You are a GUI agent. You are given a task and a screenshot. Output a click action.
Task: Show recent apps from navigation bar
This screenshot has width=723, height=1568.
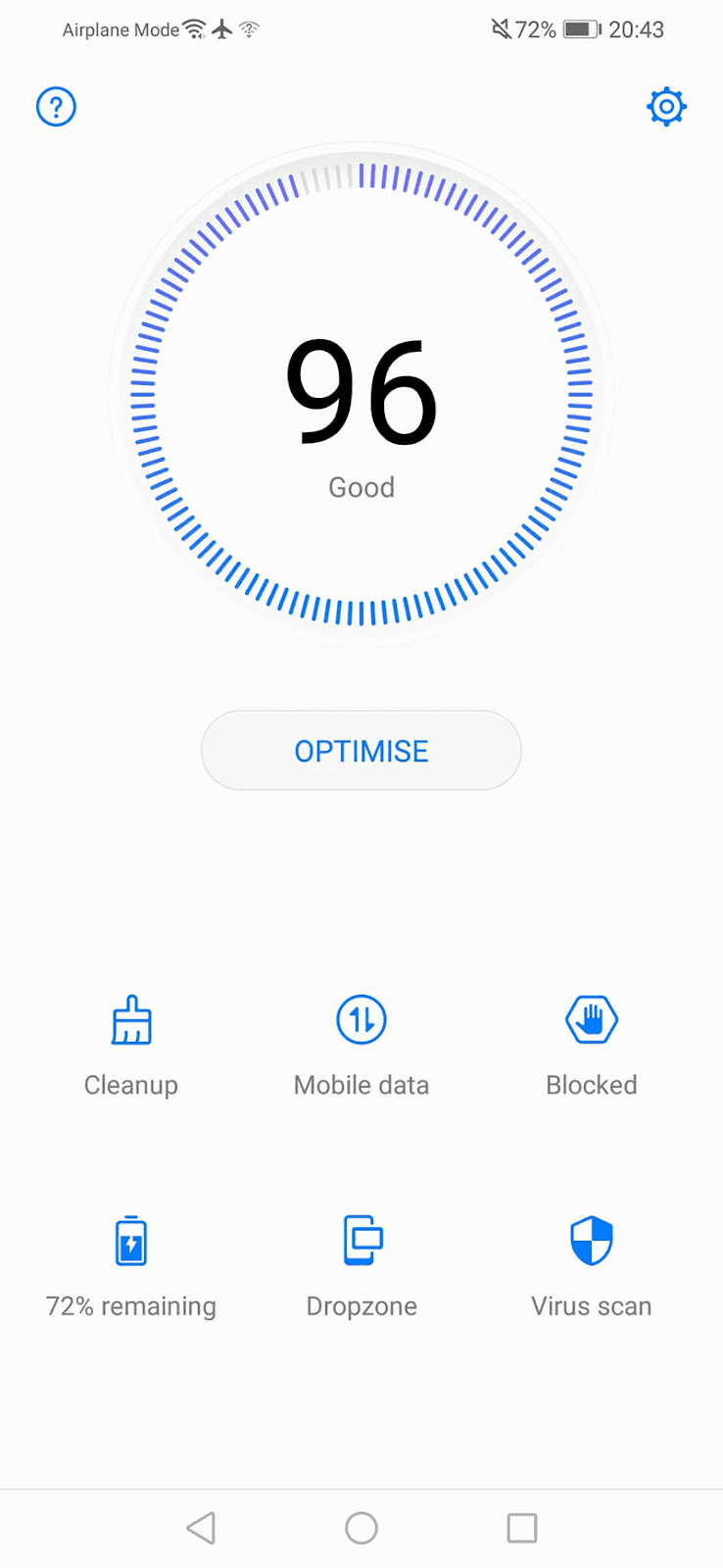(x=521, y=1527)
